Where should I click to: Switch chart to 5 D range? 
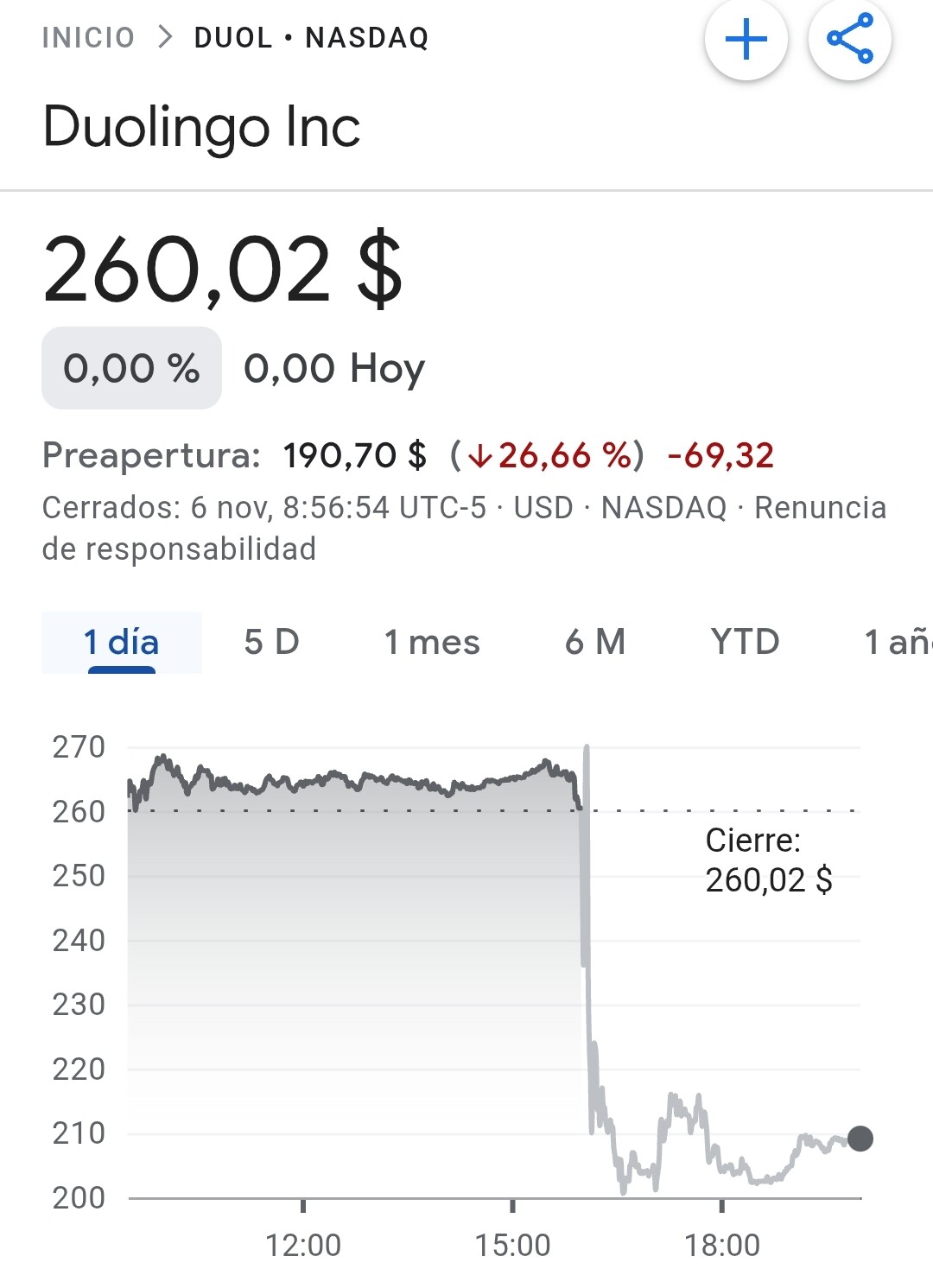(x=271, y=643)
